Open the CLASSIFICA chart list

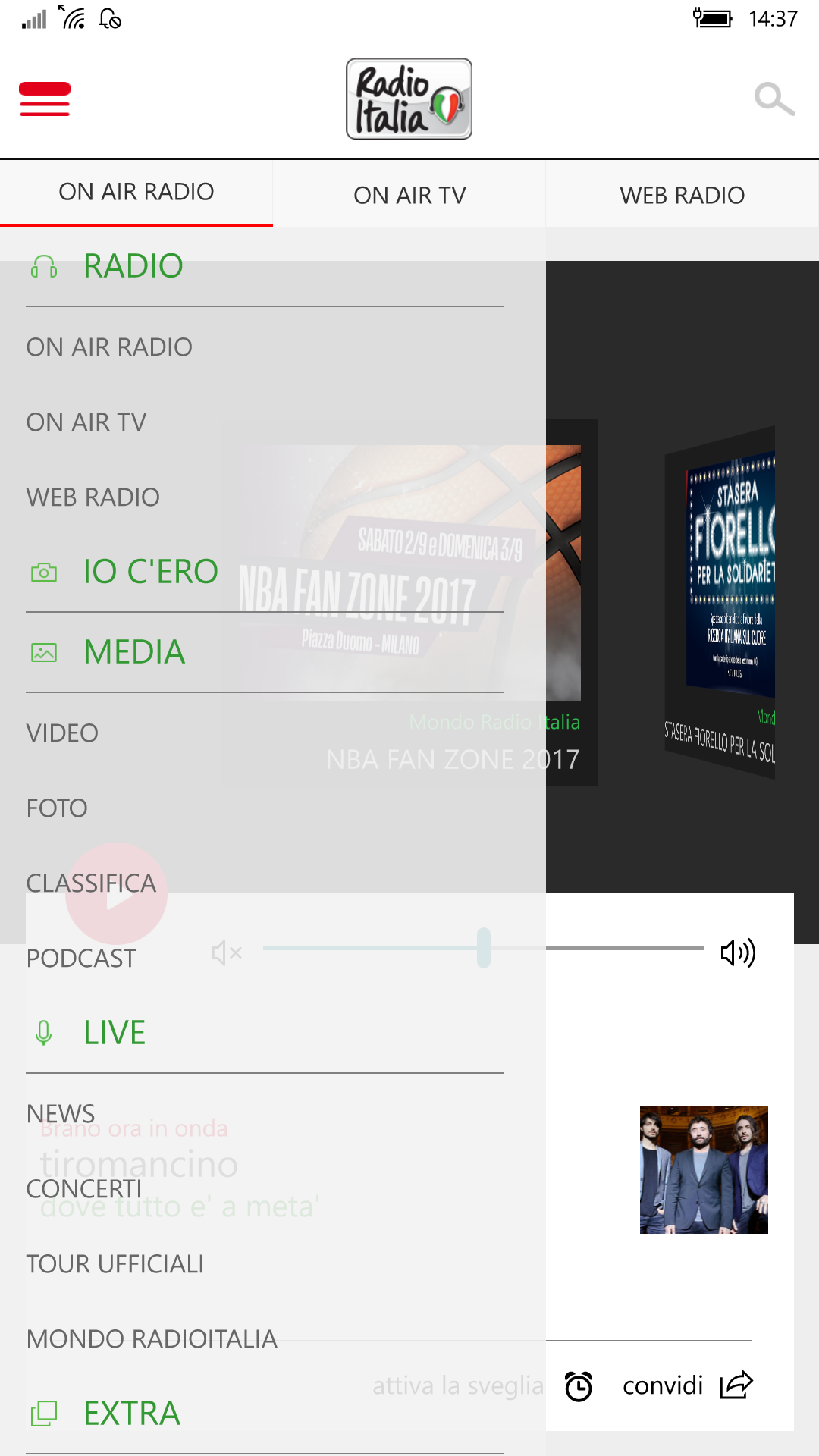point(91,883)
